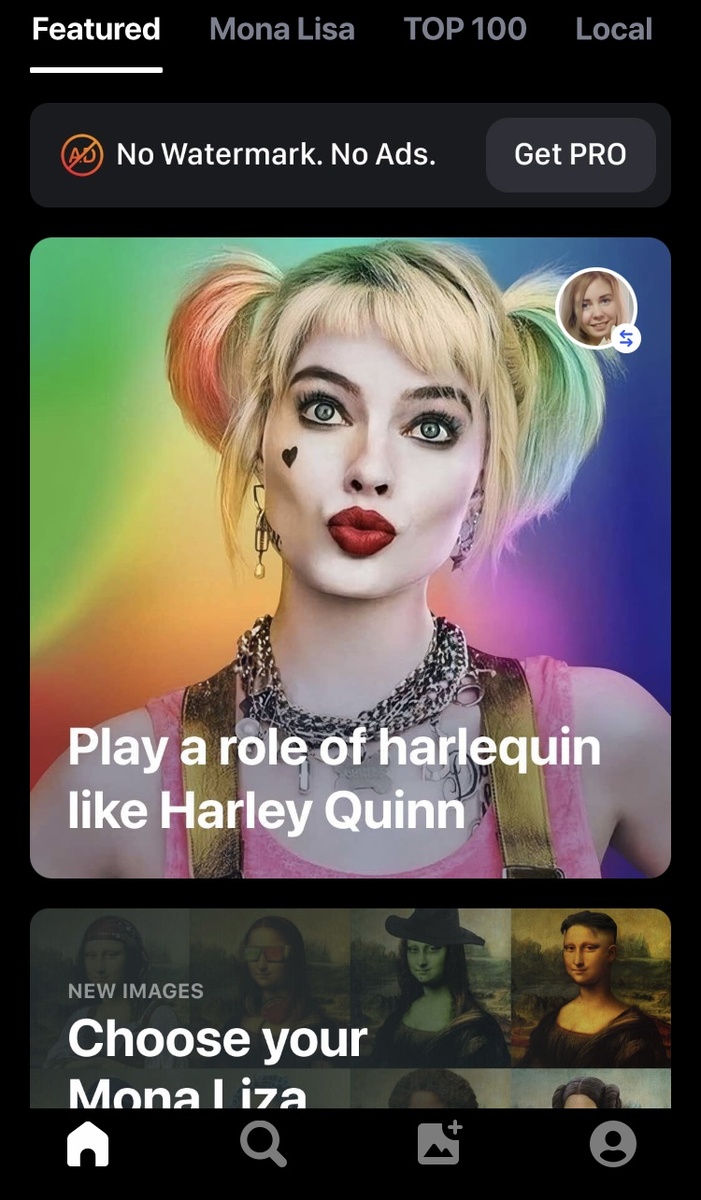Image resolution: width=701 pixels, height=1200 pixels.
Task: Open the Choose your Mona Liza card
Action: 350,1010
